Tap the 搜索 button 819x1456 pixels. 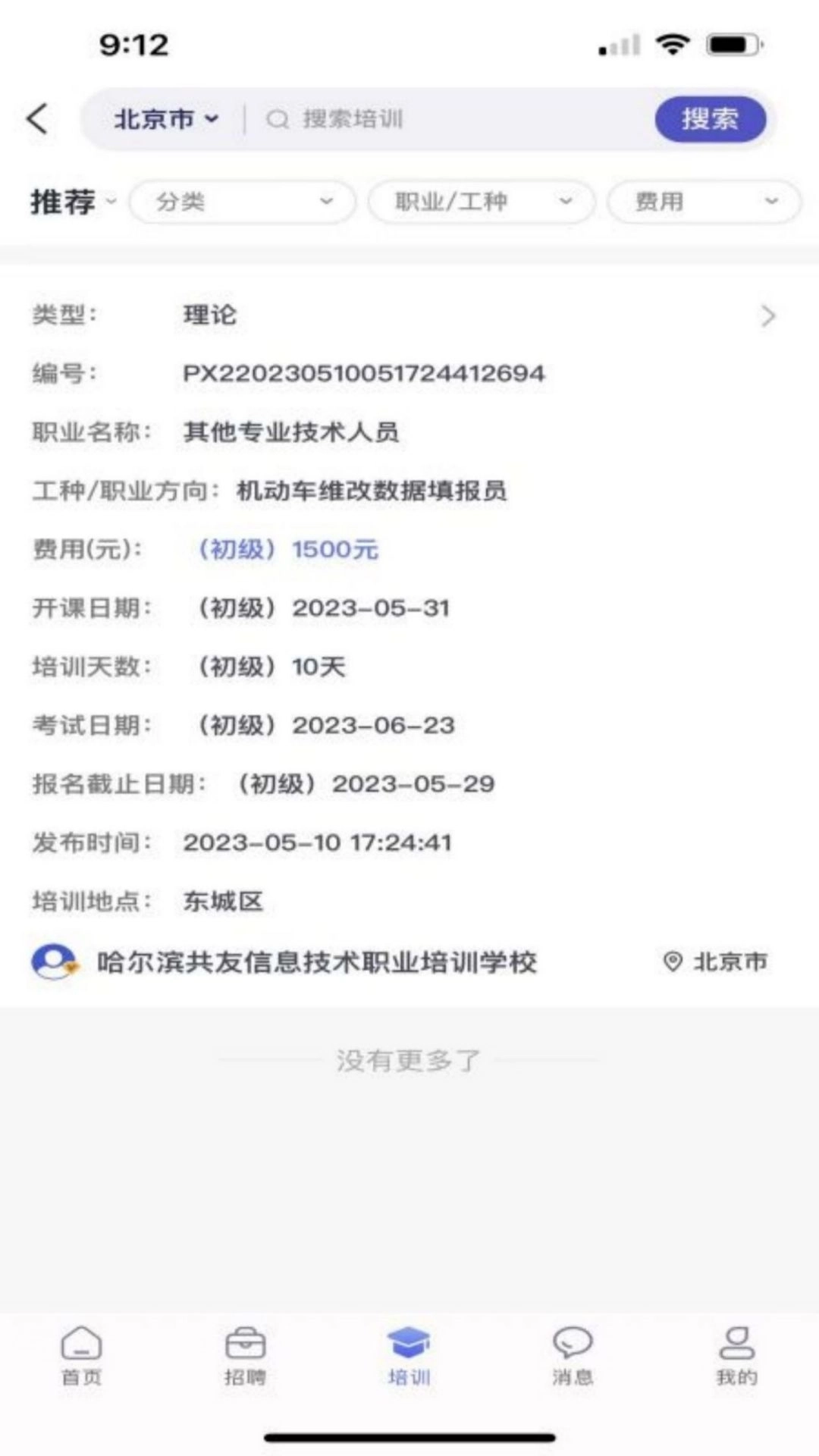click(710, 119)
